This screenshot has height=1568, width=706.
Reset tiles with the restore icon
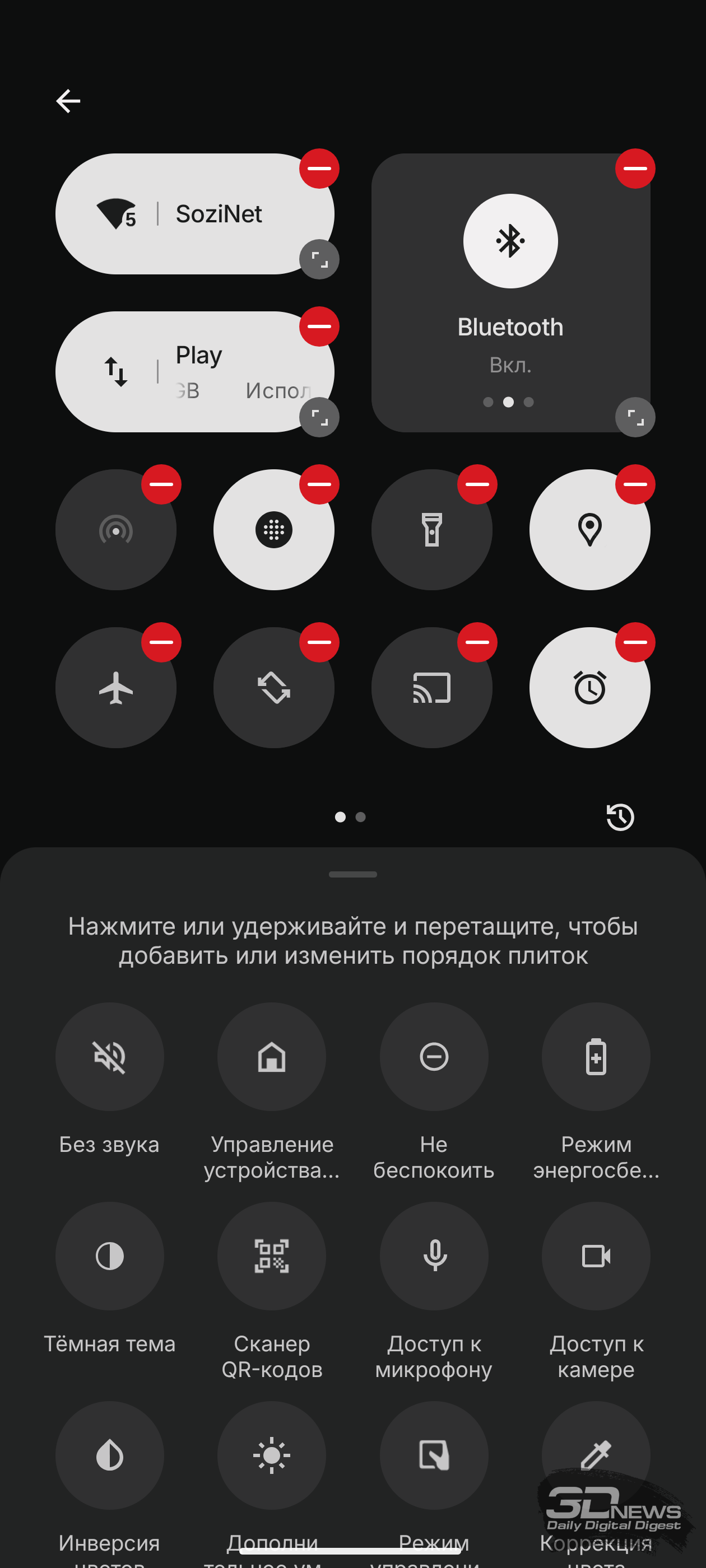620,817
